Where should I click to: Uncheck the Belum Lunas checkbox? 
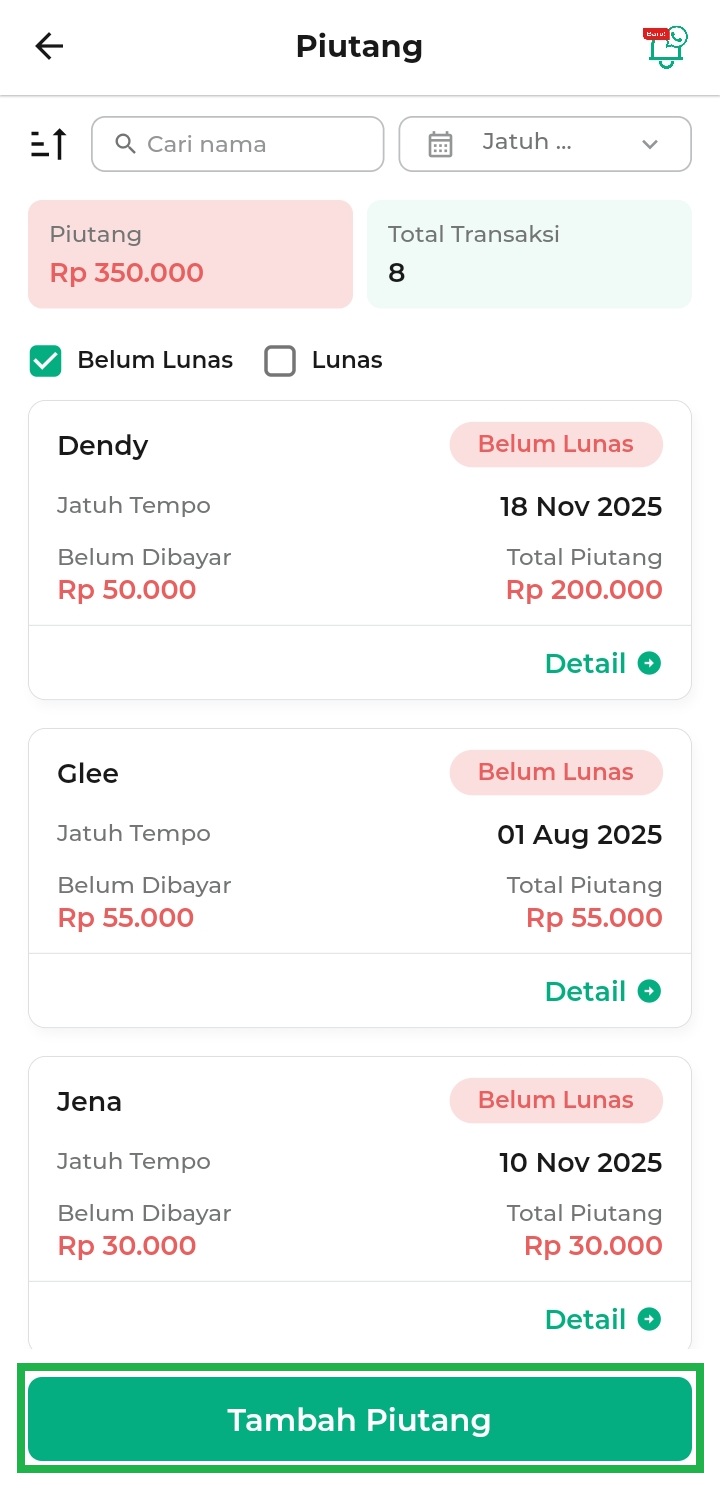pyautogui.click(x=46, y=361)
